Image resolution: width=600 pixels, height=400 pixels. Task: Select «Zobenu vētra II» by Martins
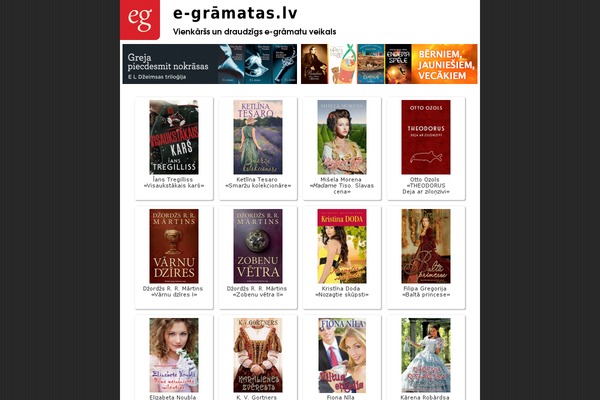[258, 246]
